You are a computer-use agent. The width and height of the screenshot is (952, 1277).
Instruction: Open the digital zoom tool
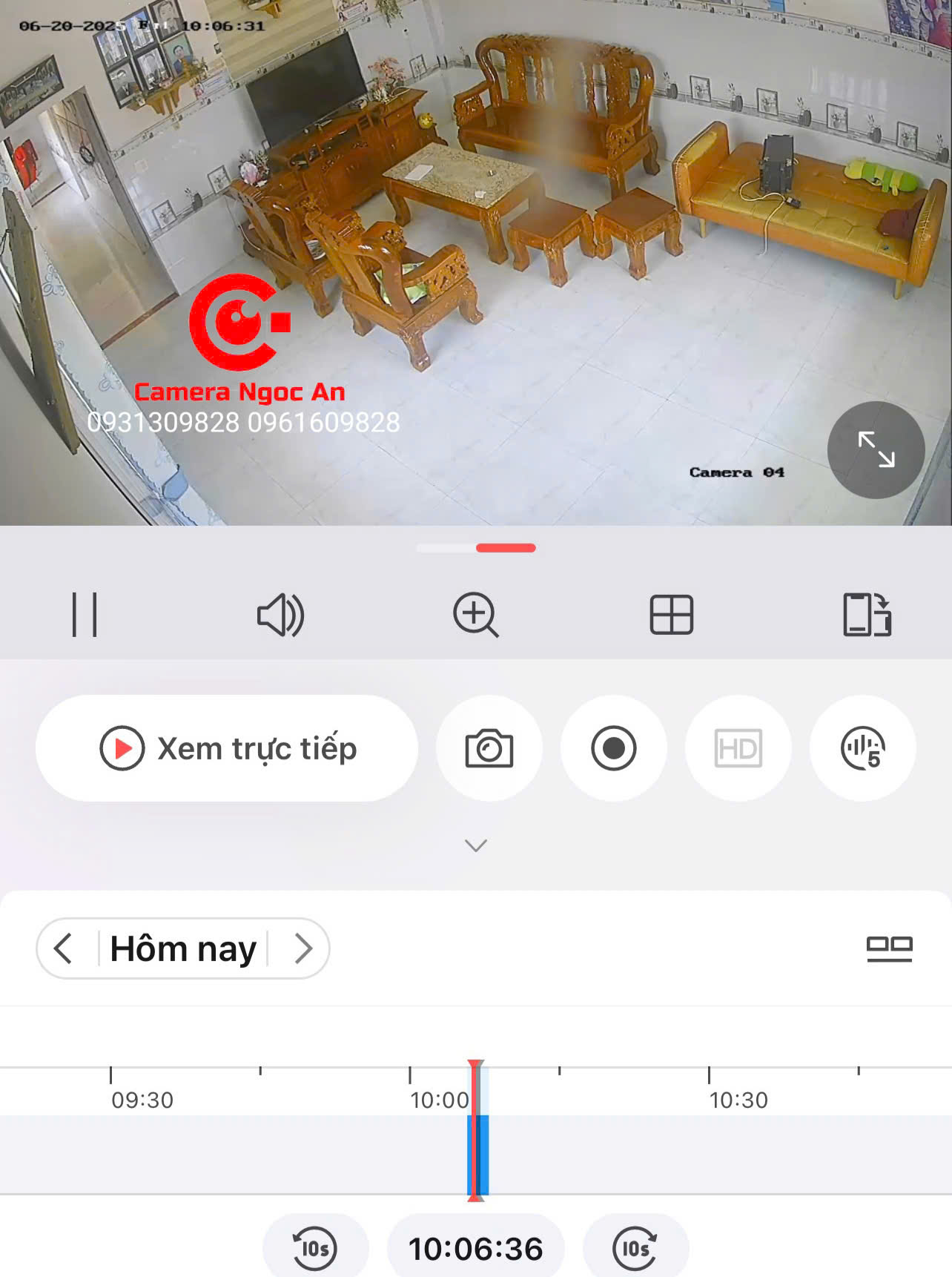[475, 614]
